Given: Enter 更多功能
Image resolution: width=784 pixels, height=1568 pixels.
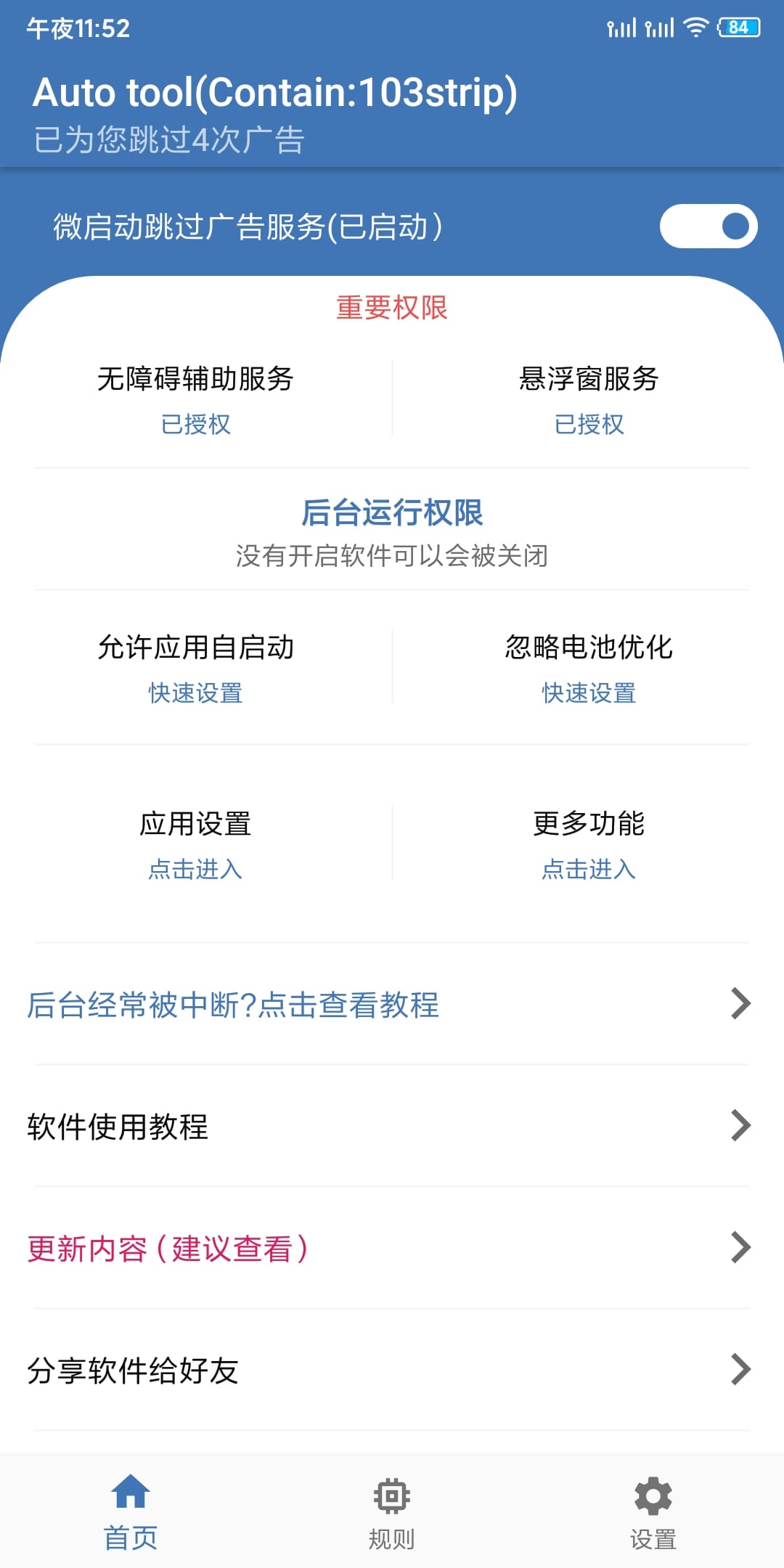Looking at the screenshot, I should (x=589, y=844).
